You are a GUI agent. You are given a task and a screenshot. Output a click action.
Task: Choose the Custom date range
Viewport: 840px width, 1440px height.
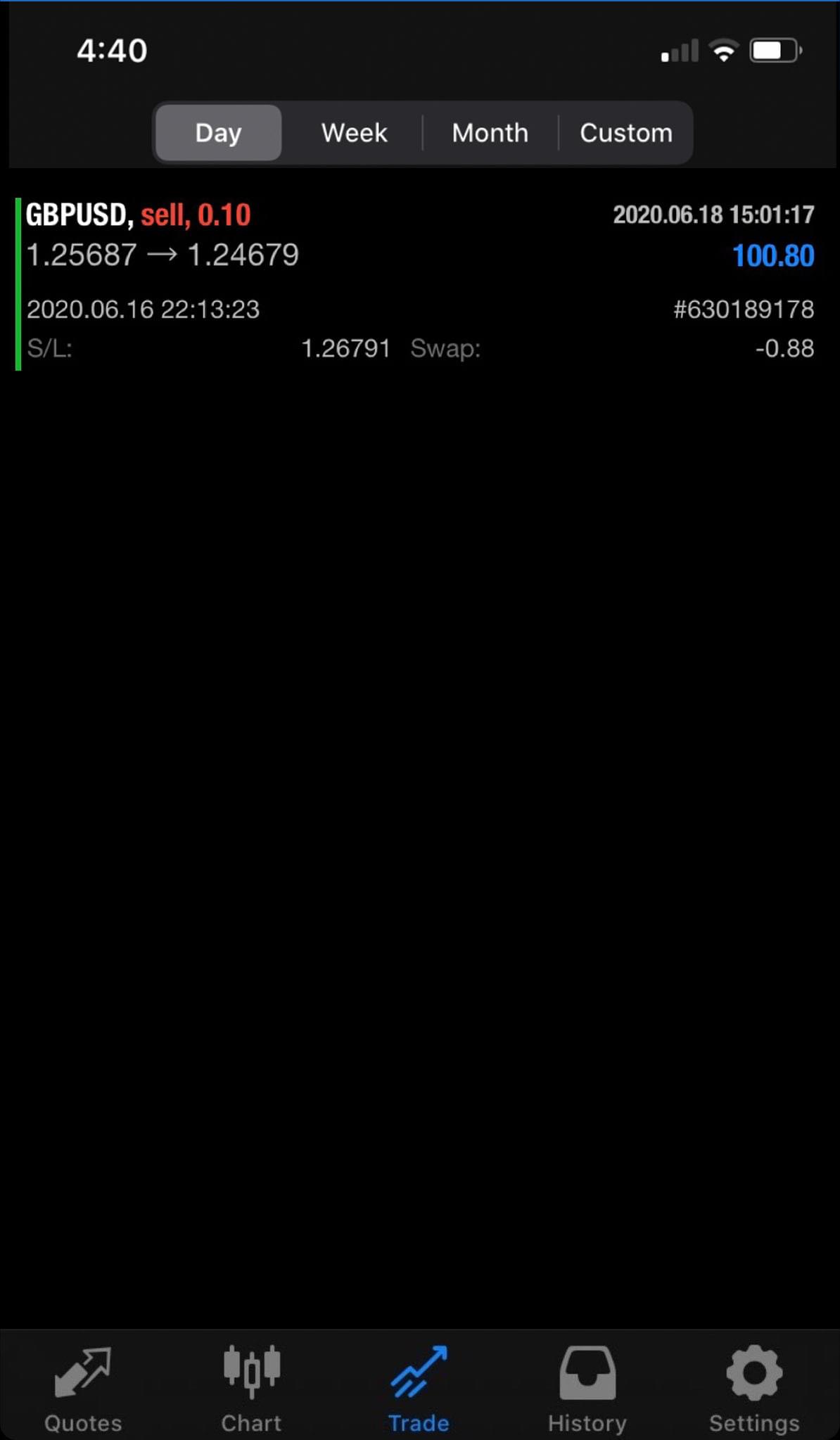coord(625,132)
